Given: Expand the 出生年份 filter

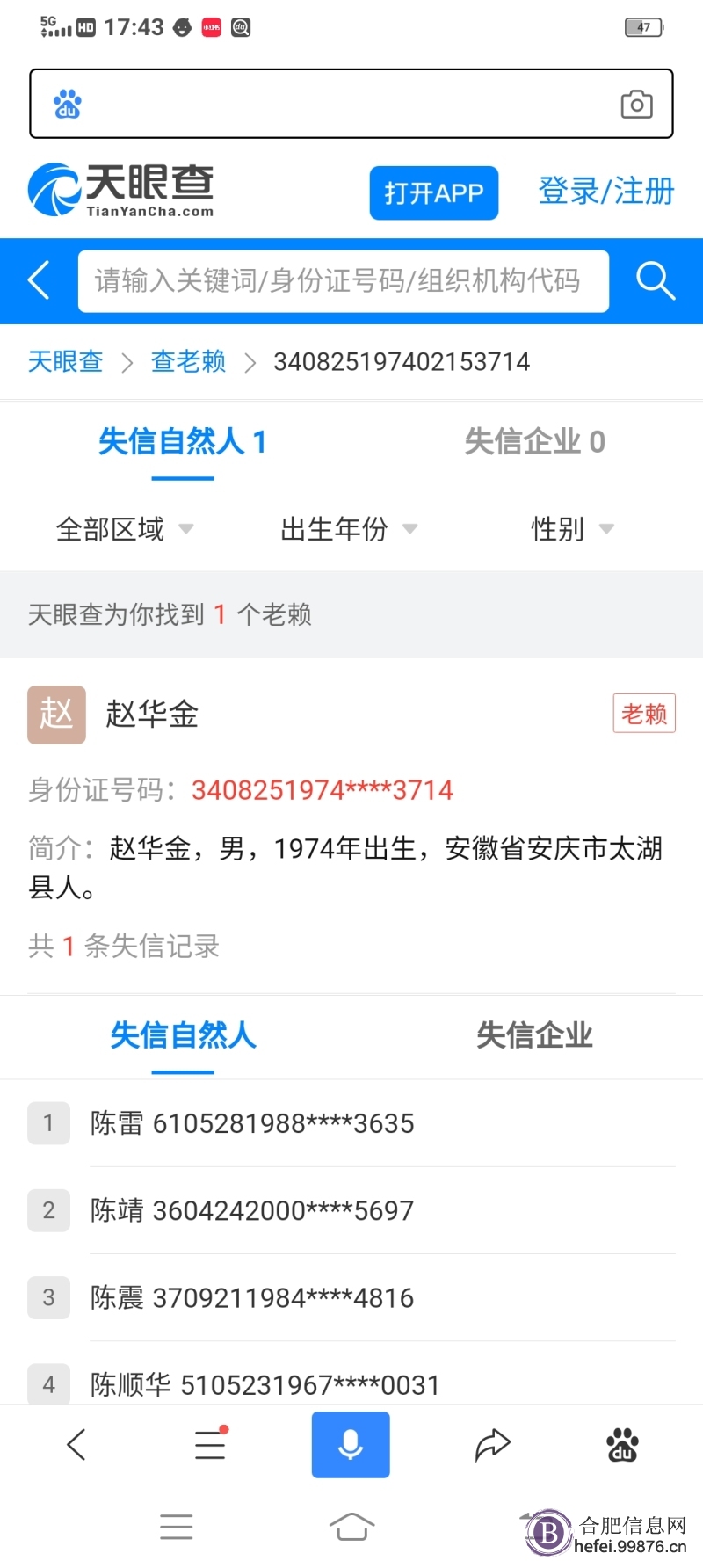Looking at the screenshot, I should coord(349,529).
